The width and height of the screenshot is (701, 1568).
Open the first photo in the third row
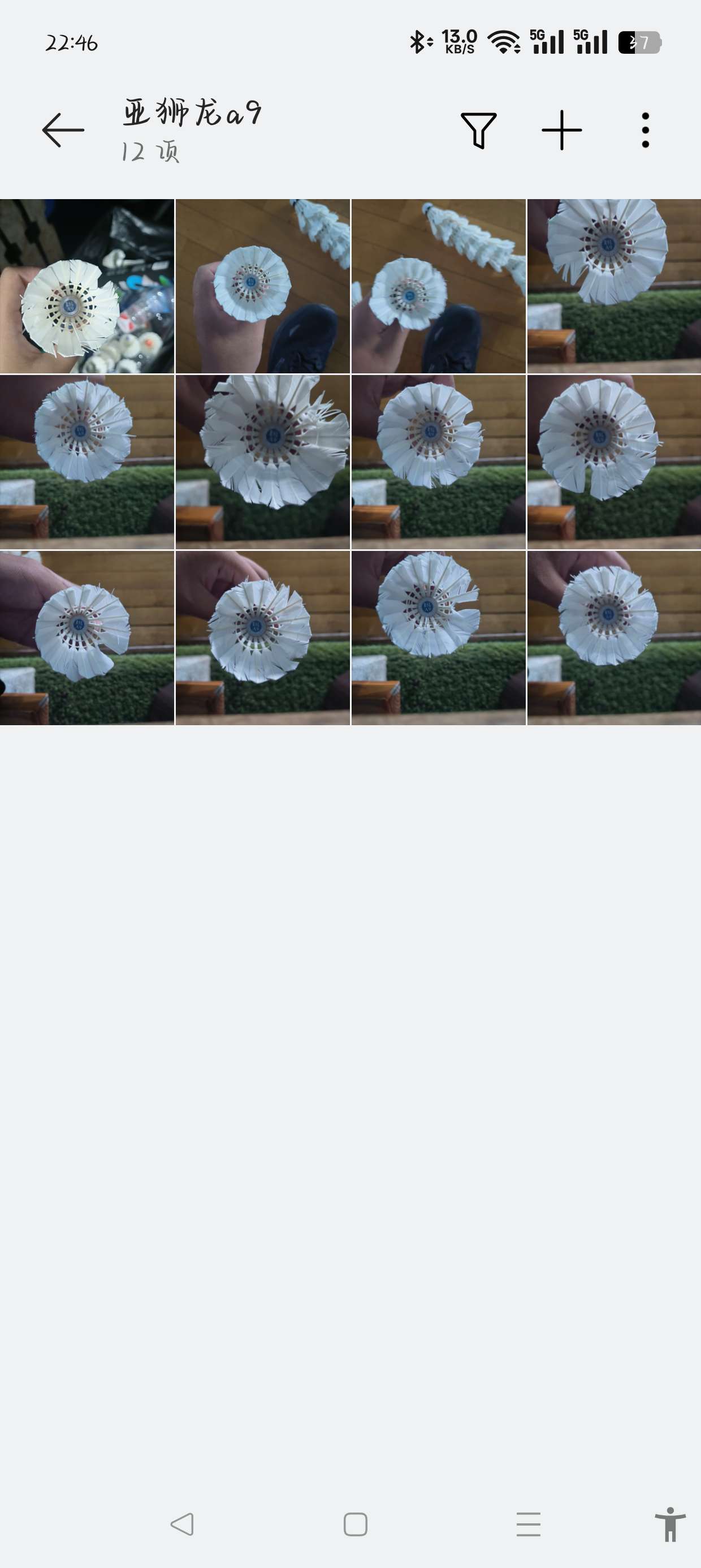tap(87, 637)
